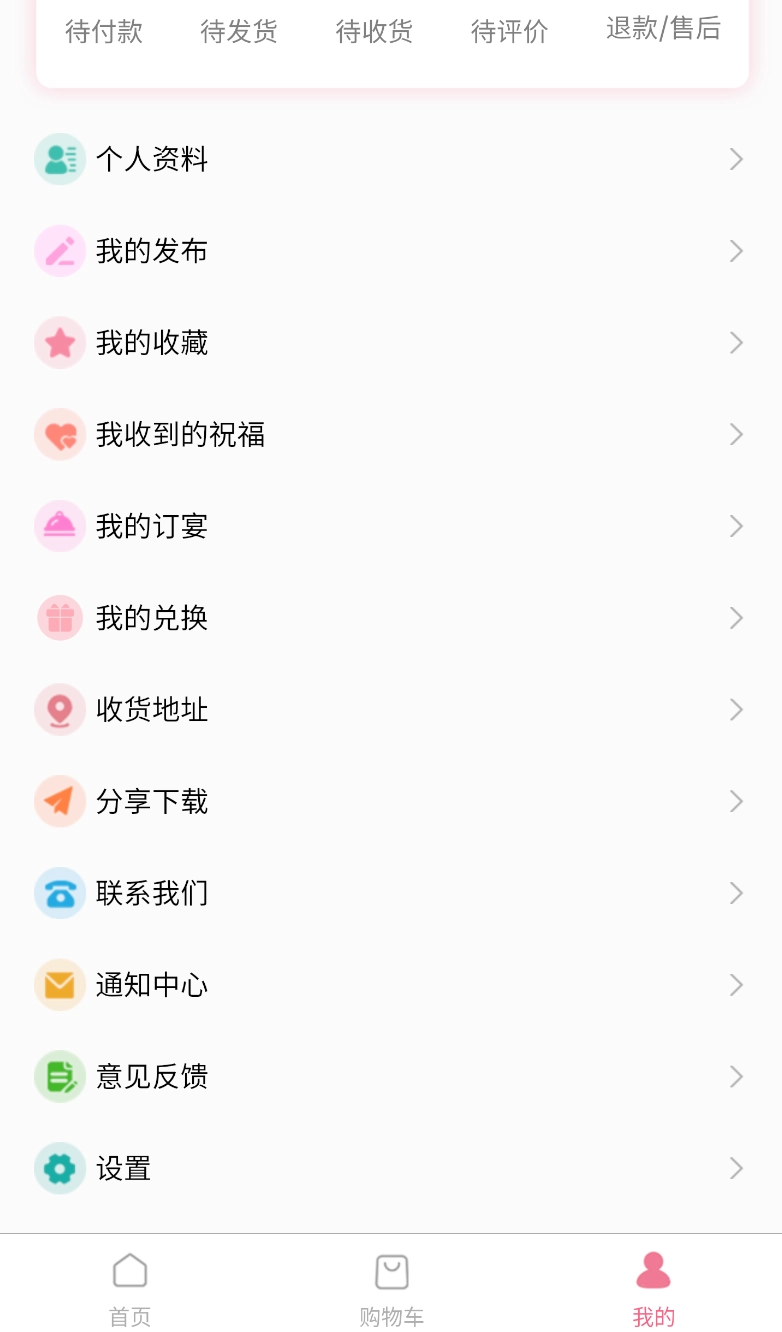Select the gift box icon for 我的兑换
The width and height of the screenshot is (782, 1332).
tap(59, 618)
